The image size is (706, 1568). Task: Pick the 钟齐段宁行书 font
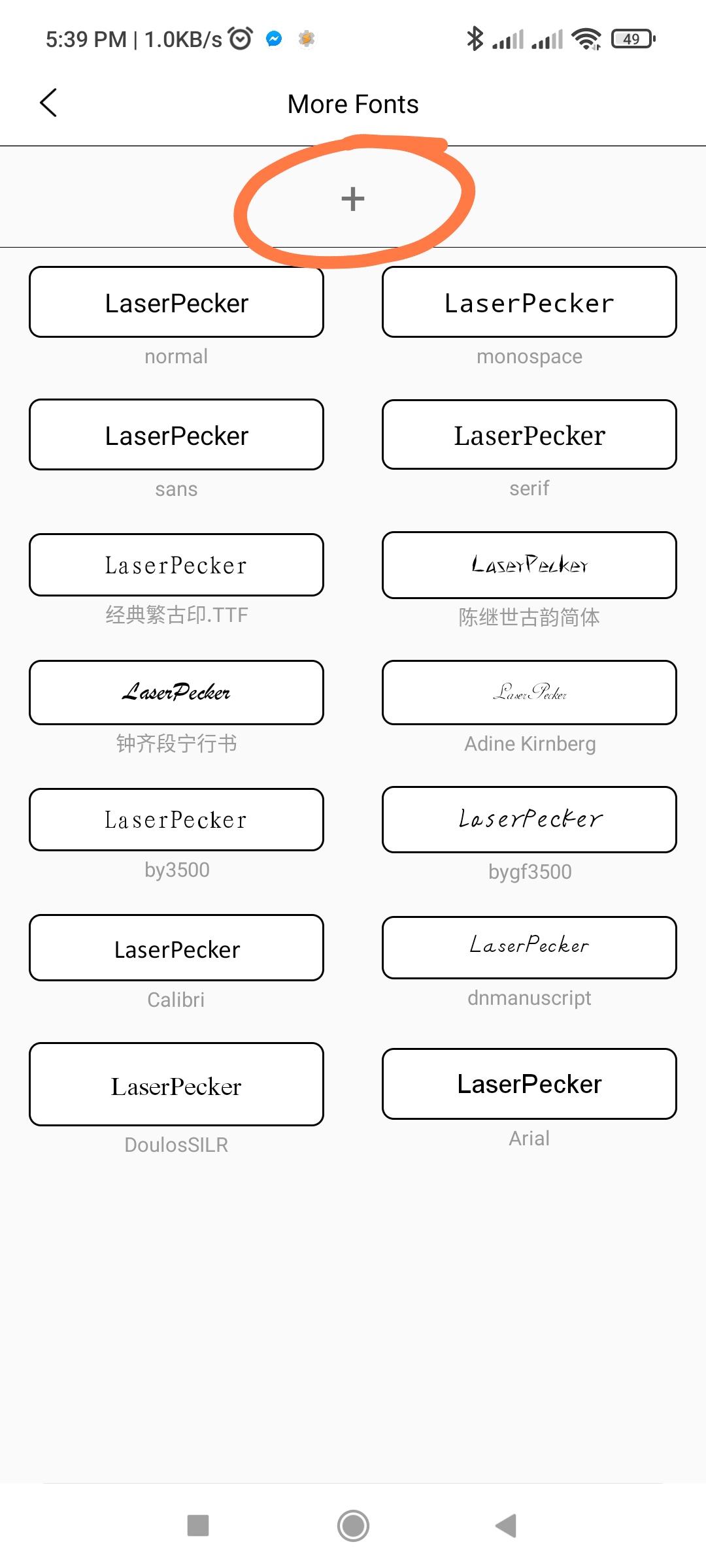(176, 693)
